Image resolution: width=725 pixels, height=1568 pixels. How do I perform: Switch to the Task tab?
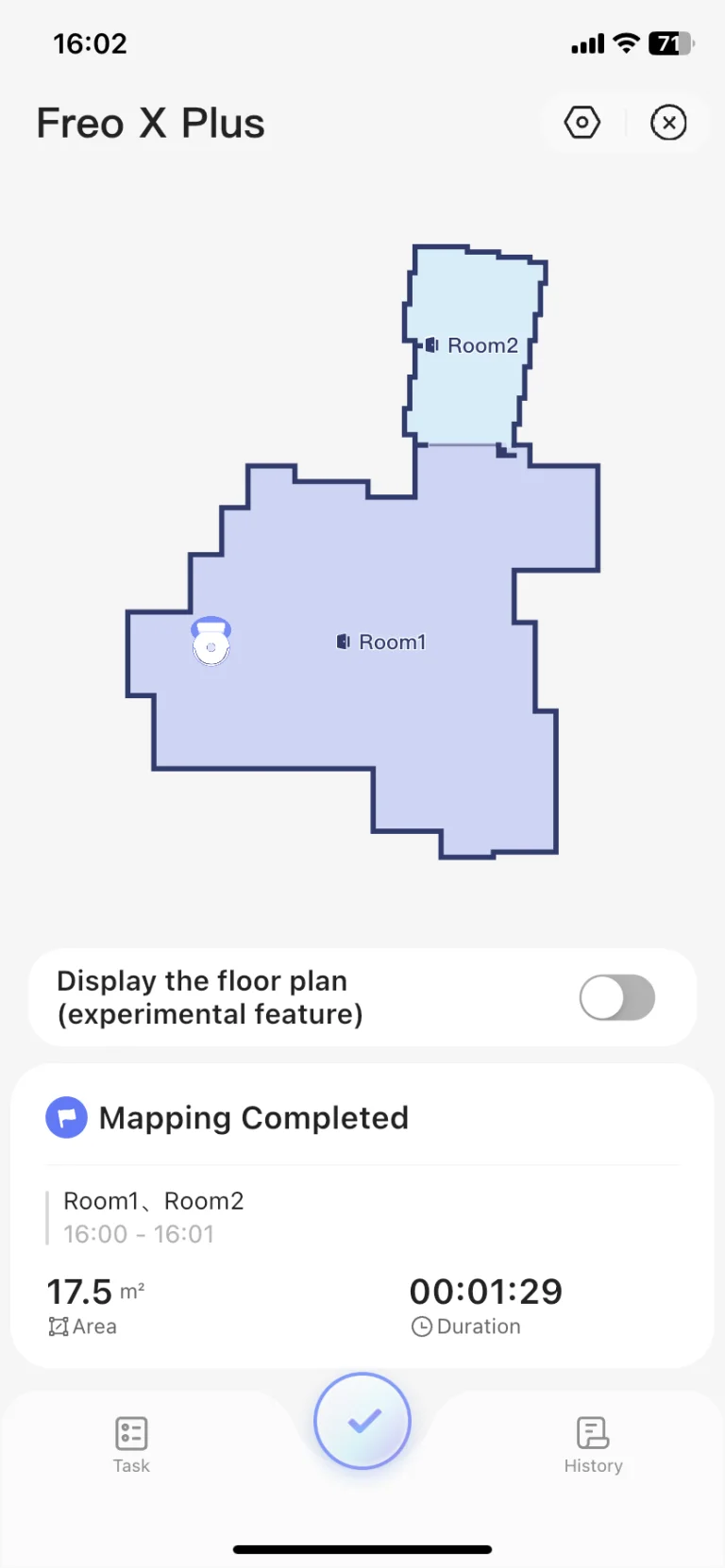click(x=131, y=1444)
